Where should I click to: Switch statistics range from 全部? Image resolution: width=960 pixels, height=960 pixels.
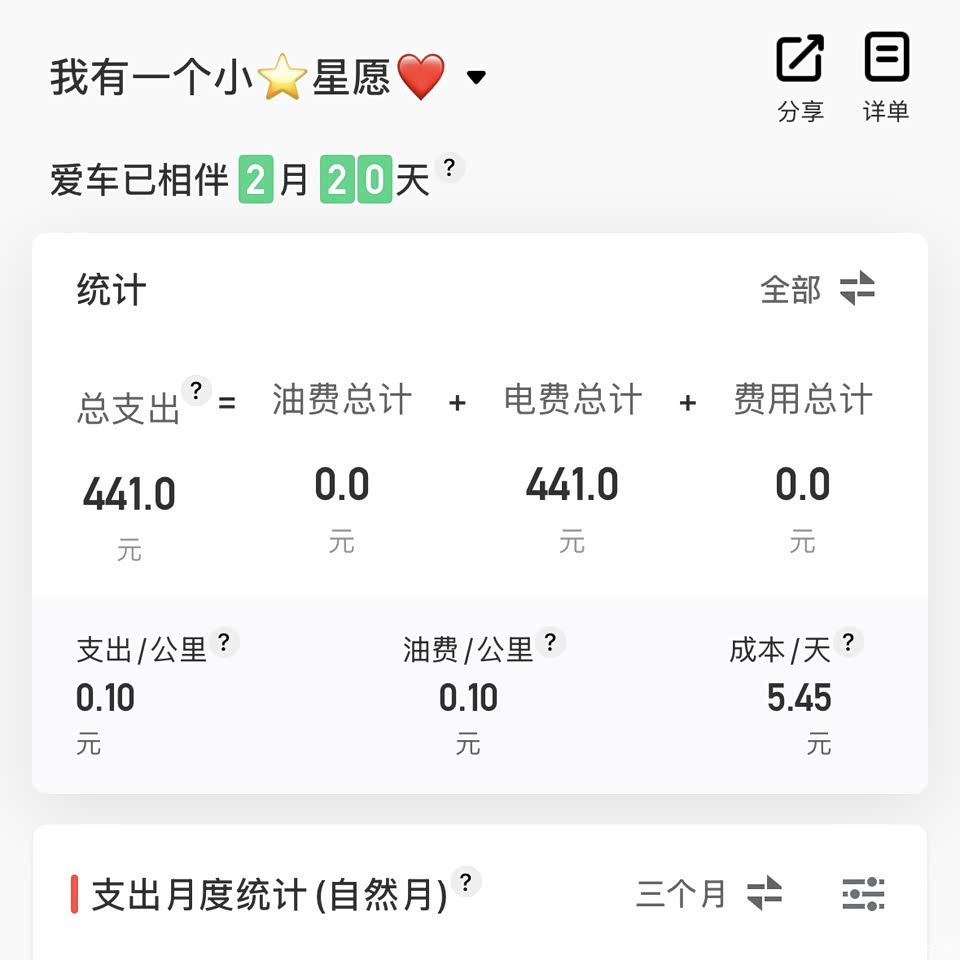[818, 290]
